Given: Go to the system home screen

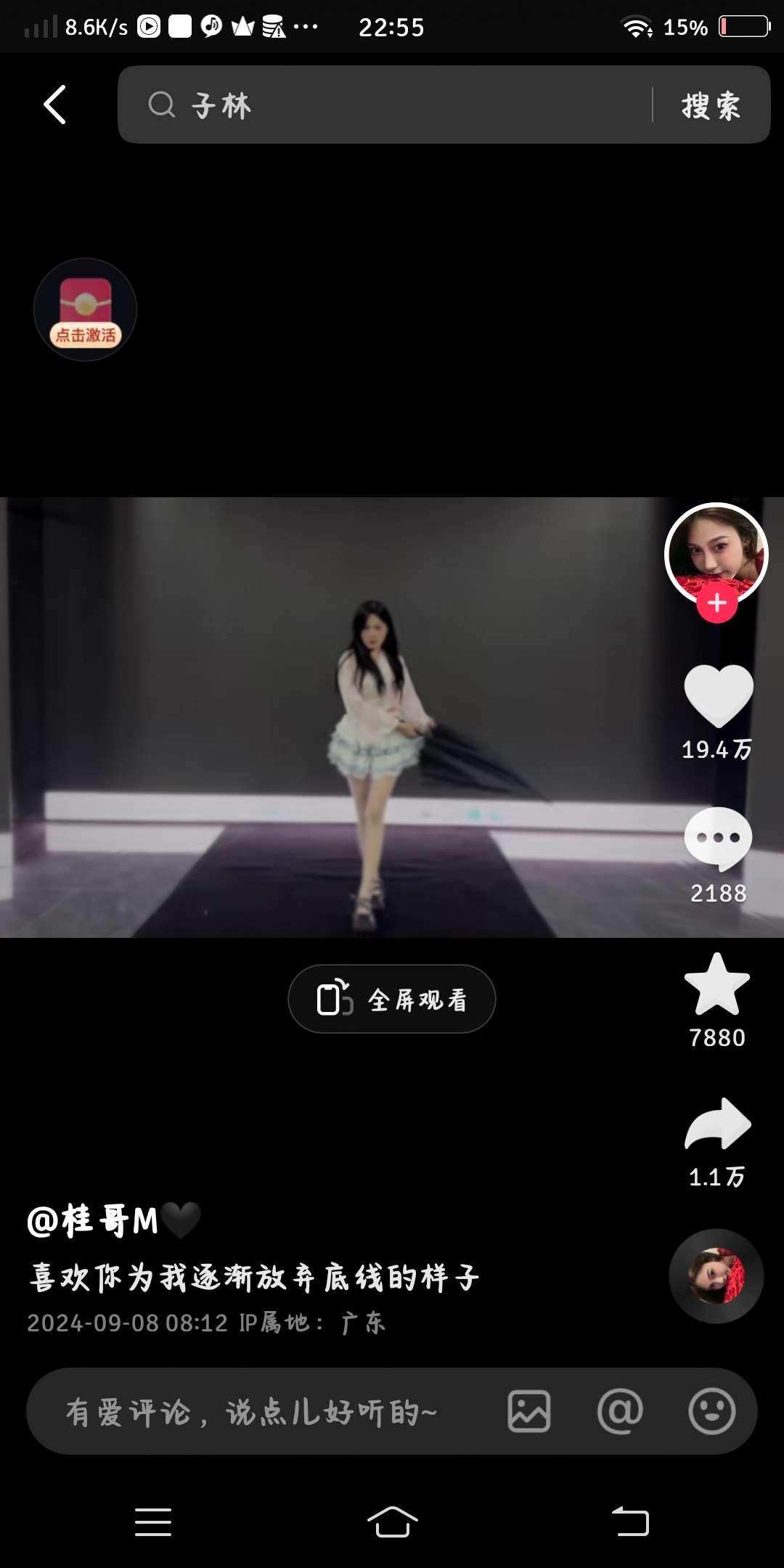Looking at the screenshot, I should [x=392, y=1522].
